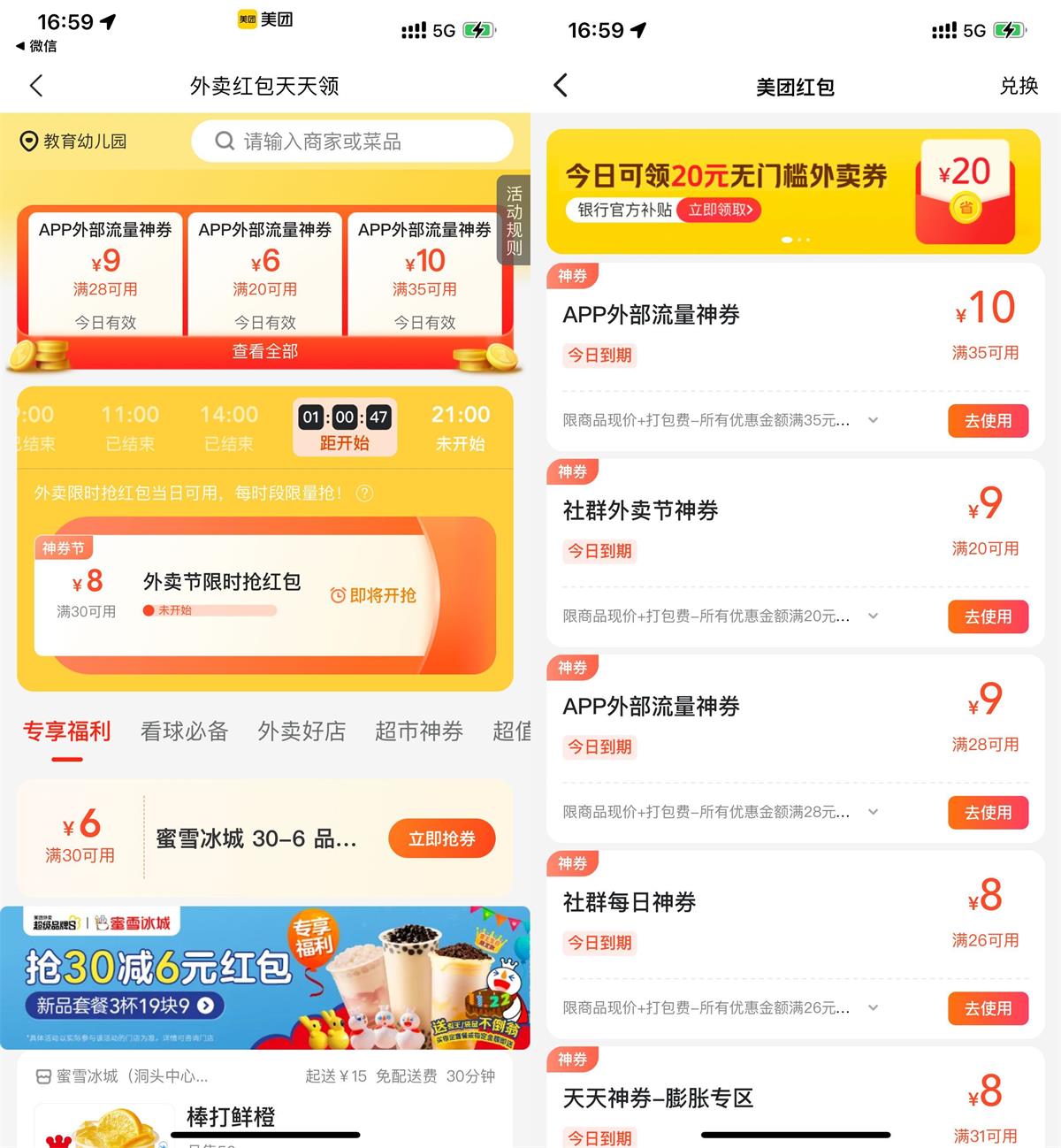Tap the carousel pagination dots under the banner
1061x1148 pixels.
tap(795, 240)
